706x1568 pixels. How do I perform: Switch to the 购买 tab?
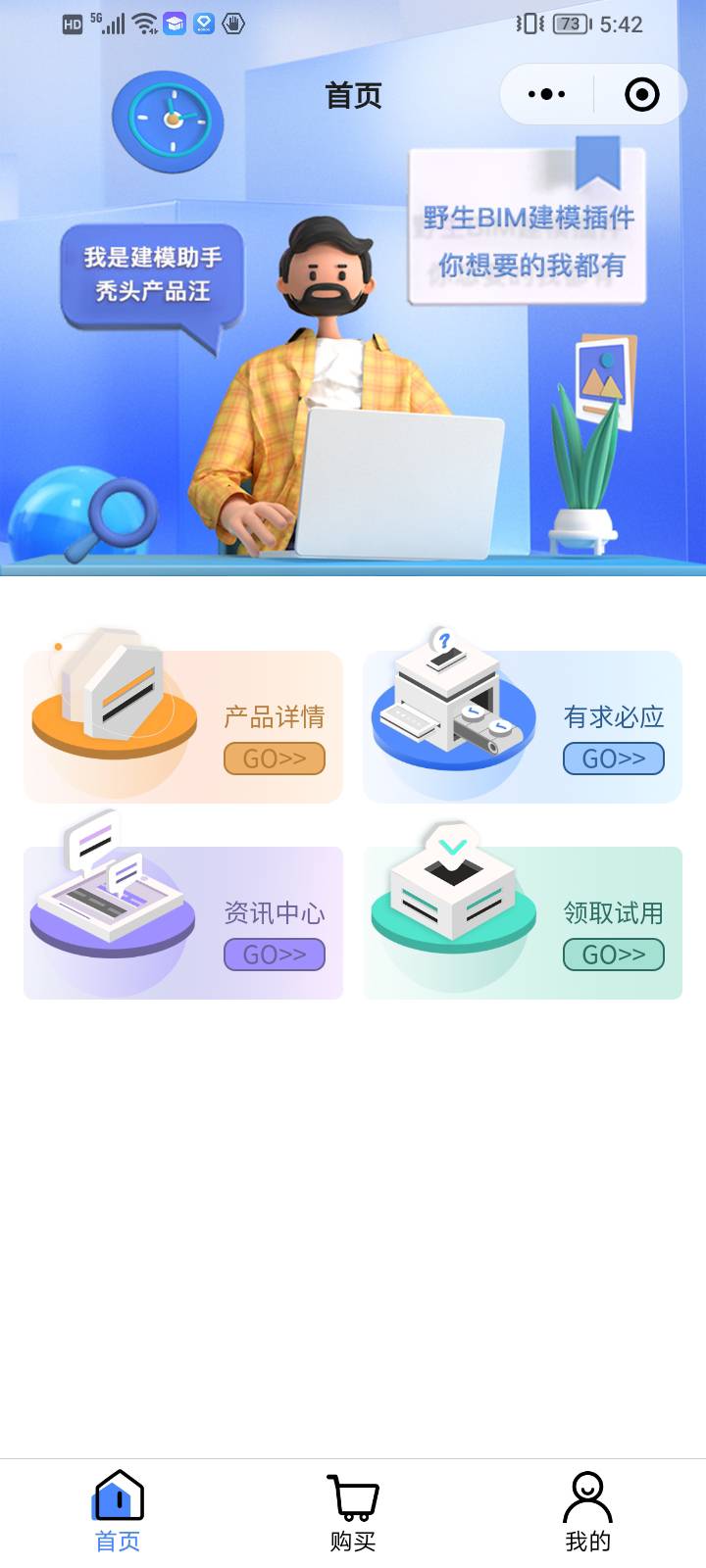coord(353,1513)
